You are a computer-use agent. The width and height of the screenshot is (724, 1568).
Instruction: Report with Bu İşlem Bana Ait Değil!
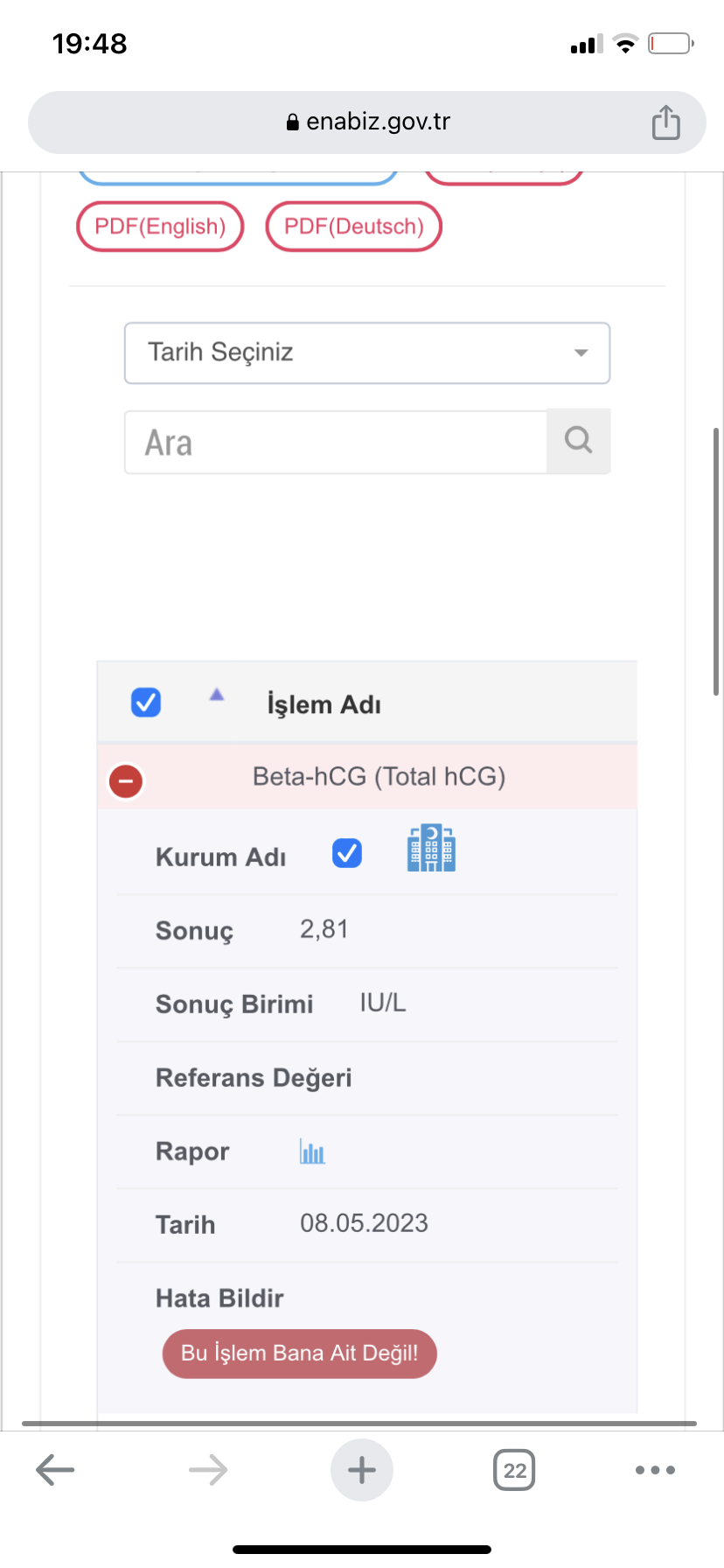[x=299, y=1354]
